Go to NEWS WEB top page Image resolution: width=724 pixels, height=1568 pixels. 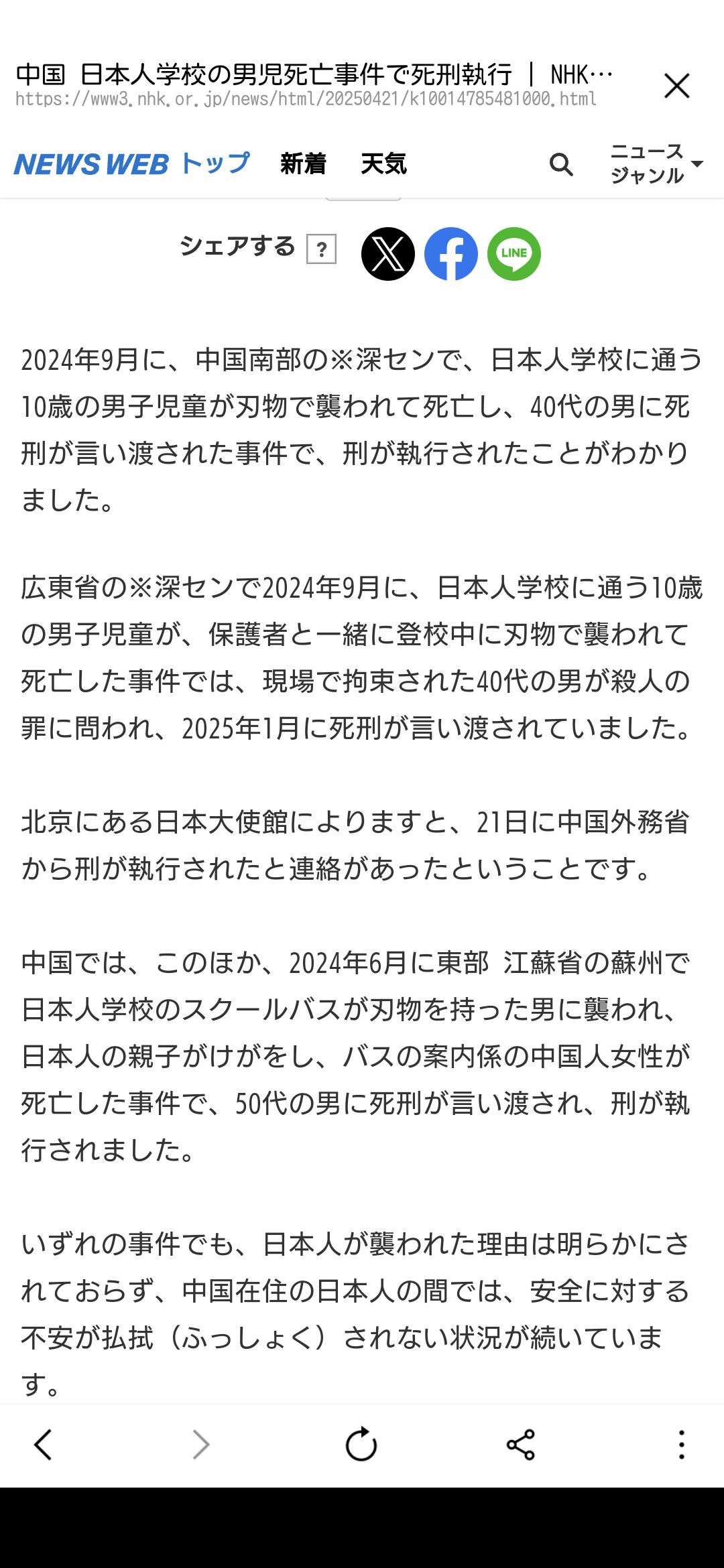click(x=131, y=164)
